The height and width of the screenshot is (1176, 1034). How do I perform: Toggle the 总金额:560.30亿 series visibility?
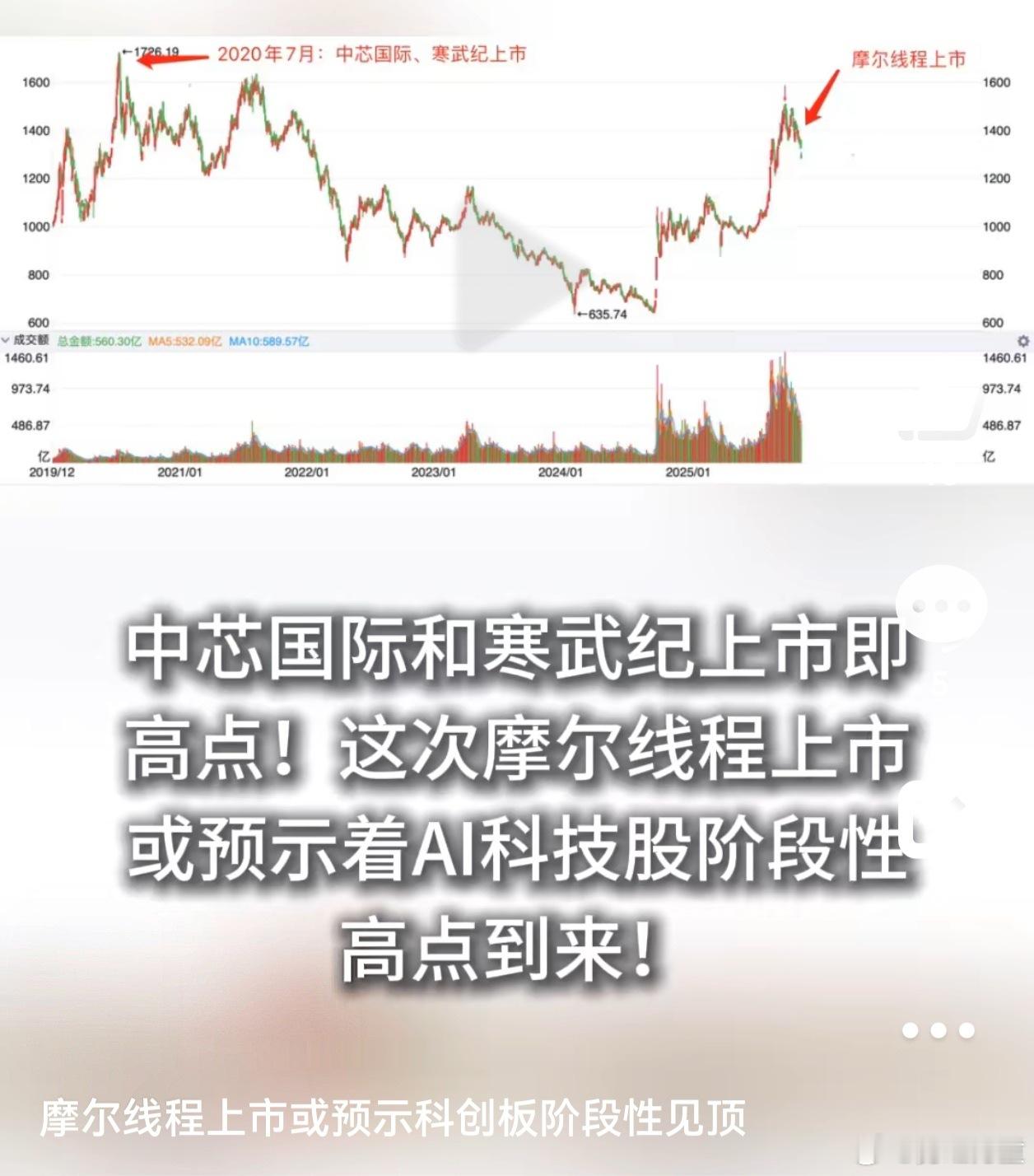click(x=99, y=338)
